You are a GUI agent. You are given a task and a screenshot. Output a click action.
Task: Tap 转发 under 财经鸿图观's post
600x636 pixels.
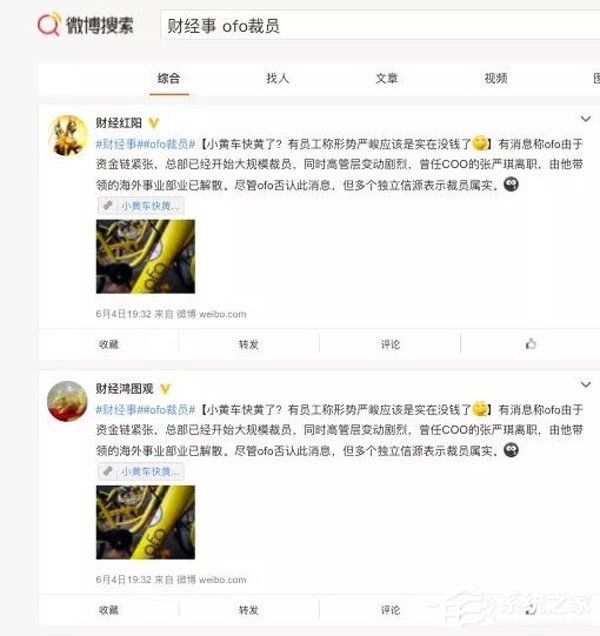[x=249, y=609]
